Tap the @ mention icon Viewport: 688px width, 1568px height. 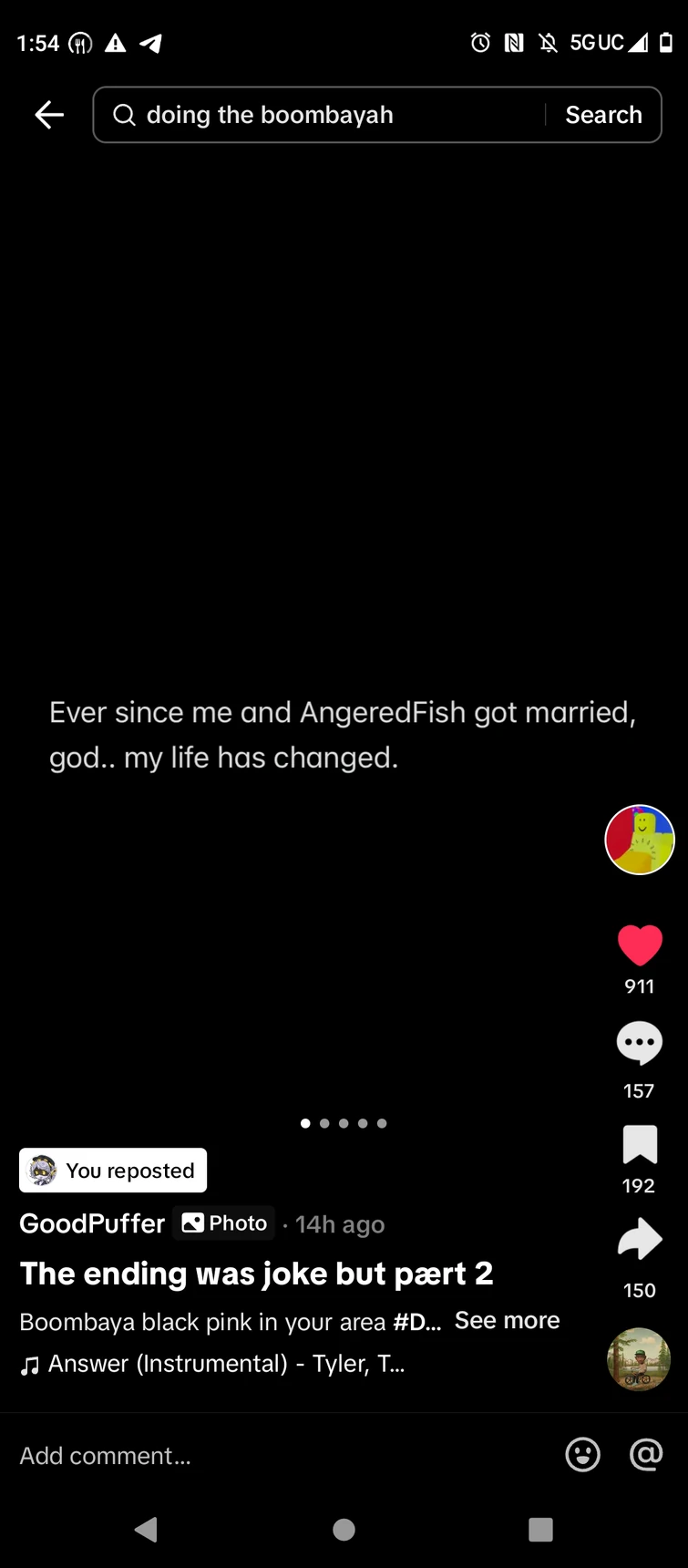[x=646, y=1455]
